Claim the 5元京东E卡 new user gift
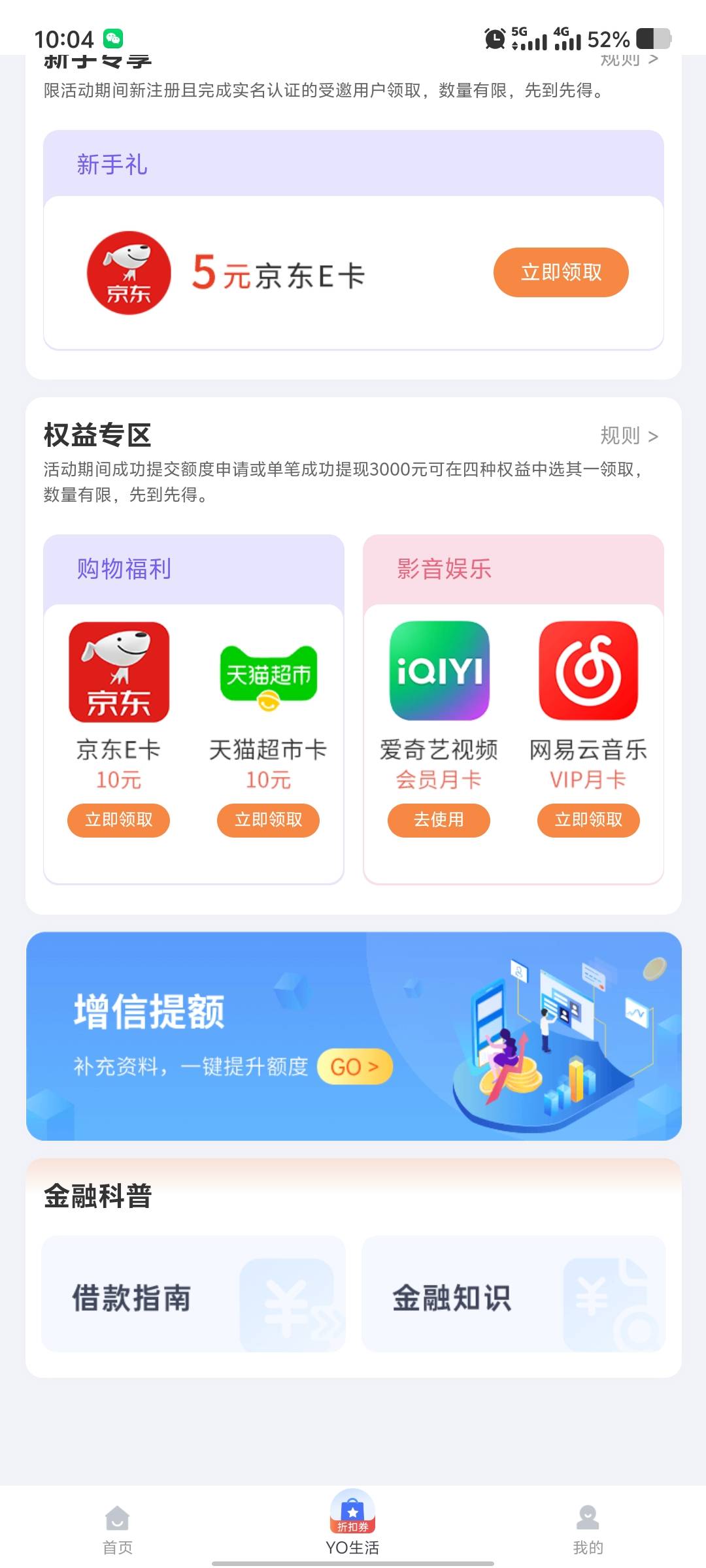Viewport: 706px width, 1568px height. tap(561, 272)
